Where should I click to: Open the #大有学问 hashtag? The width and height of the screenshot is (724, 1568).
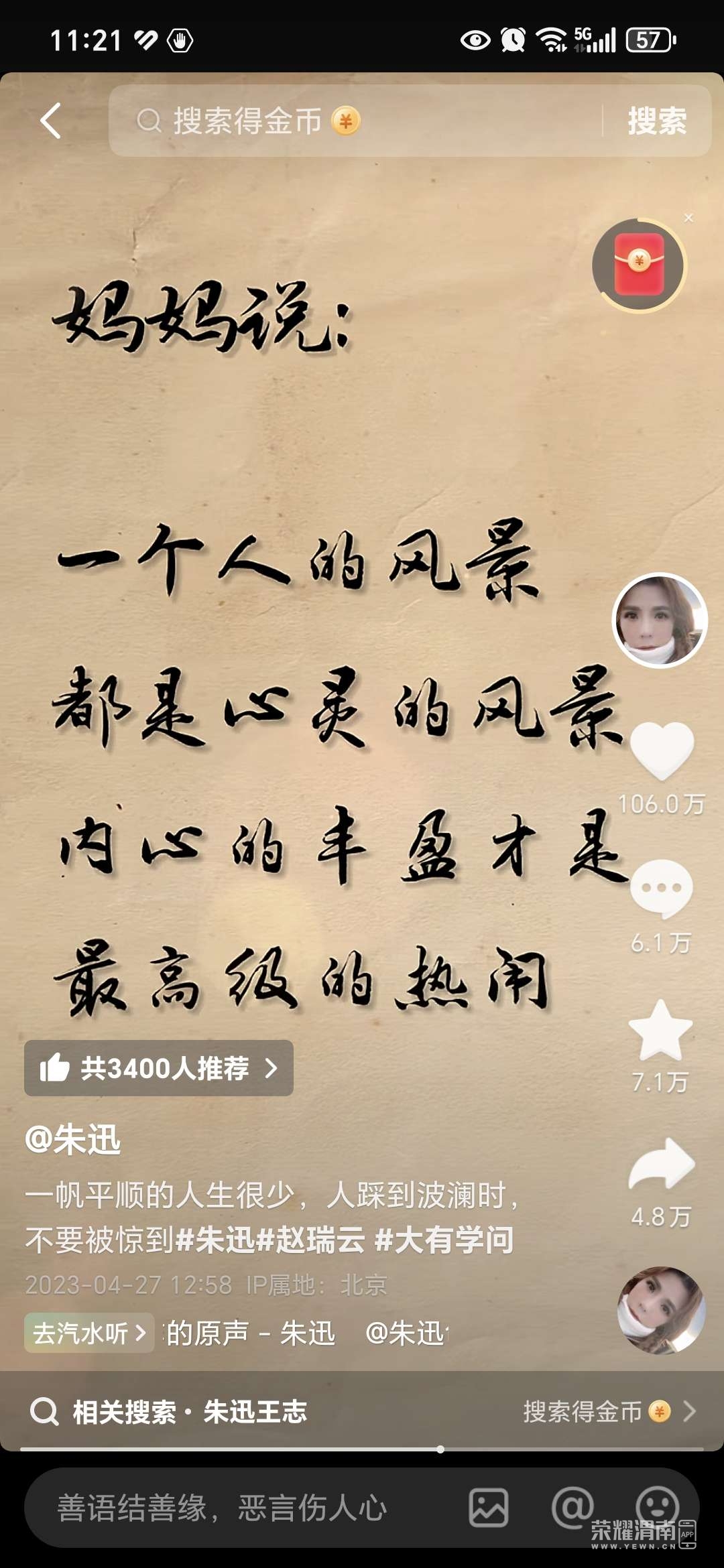pyautogui.click(x=444, y=1240)
